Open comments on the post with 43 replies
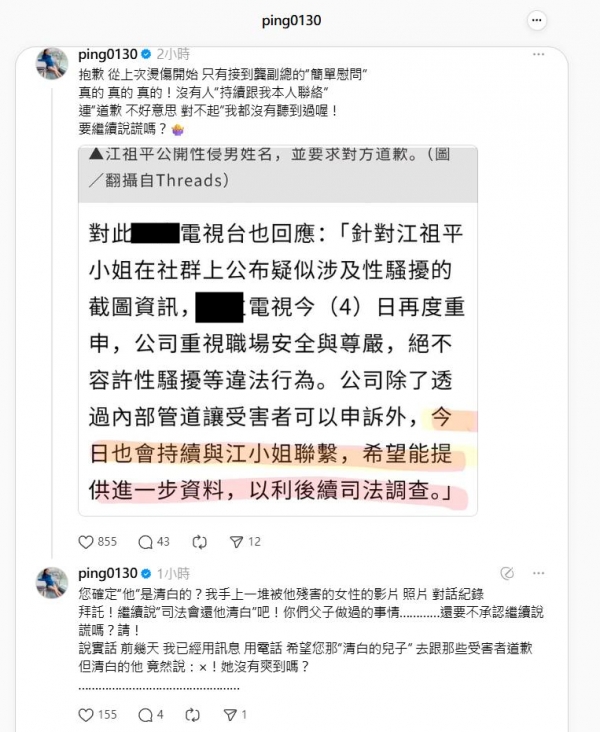This screenshot has width=600, height=732. pyautogui.click(x=146, y=541)
